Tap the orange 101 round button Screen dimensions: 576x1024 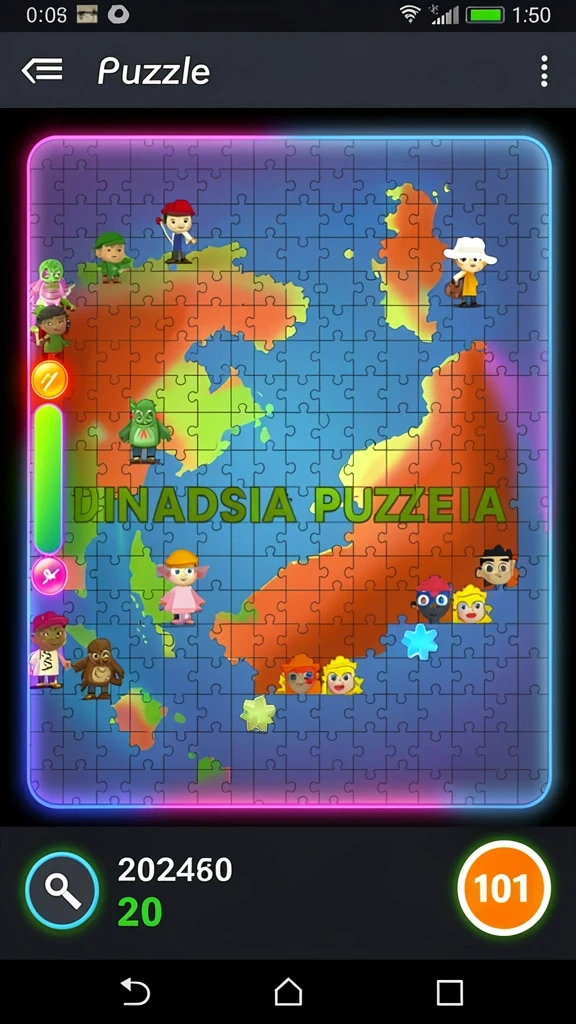pos(504,888)
